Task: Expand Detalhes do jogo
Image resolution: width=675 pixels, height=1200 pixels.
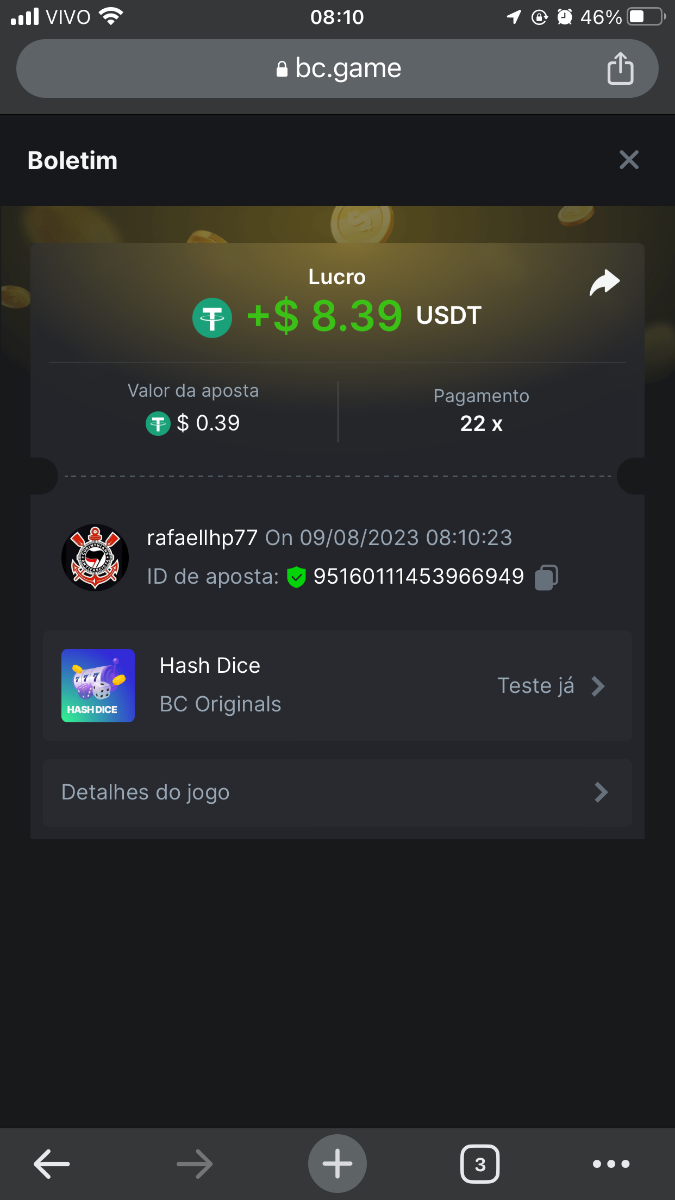Action: [337, 792]
